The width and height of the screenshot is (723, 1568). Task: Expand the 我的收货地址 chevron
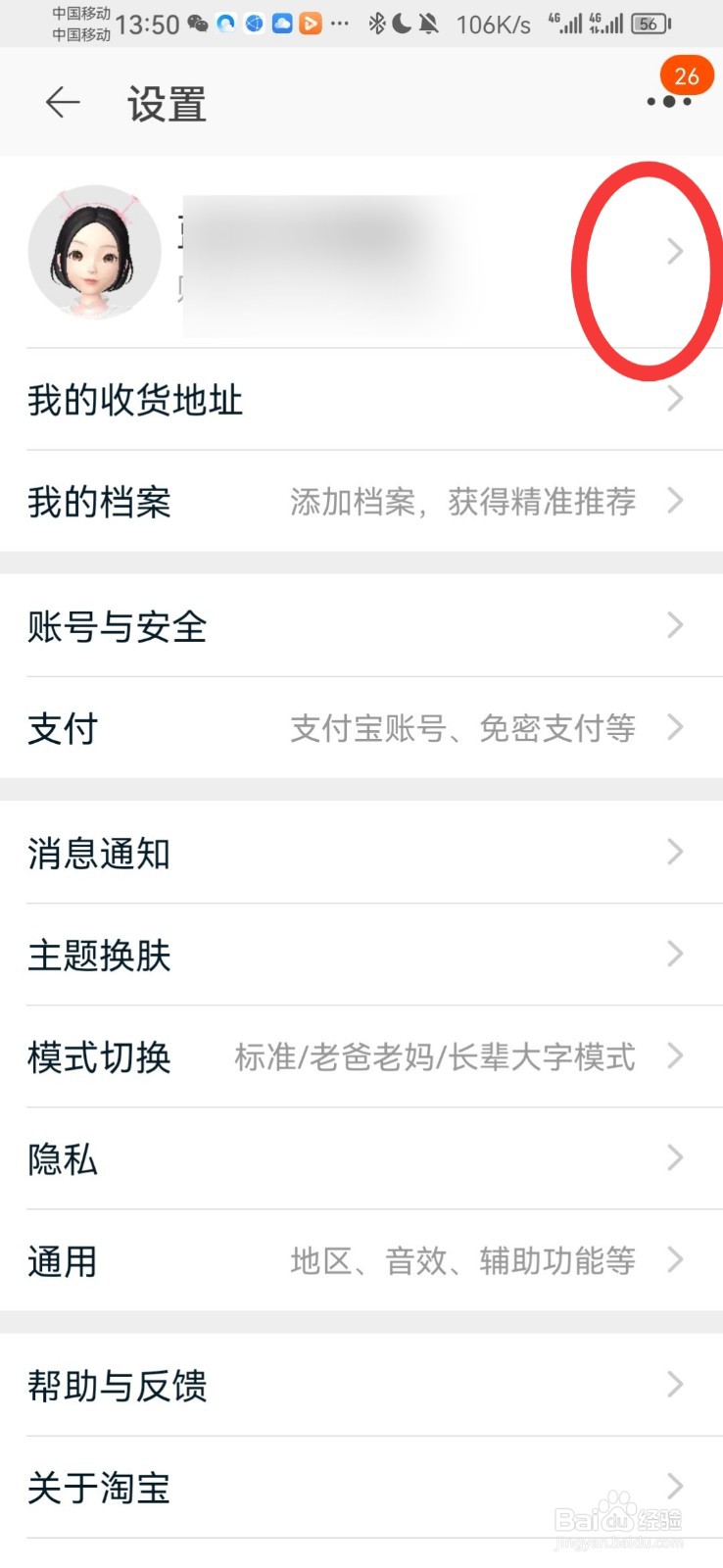(675, 399)
